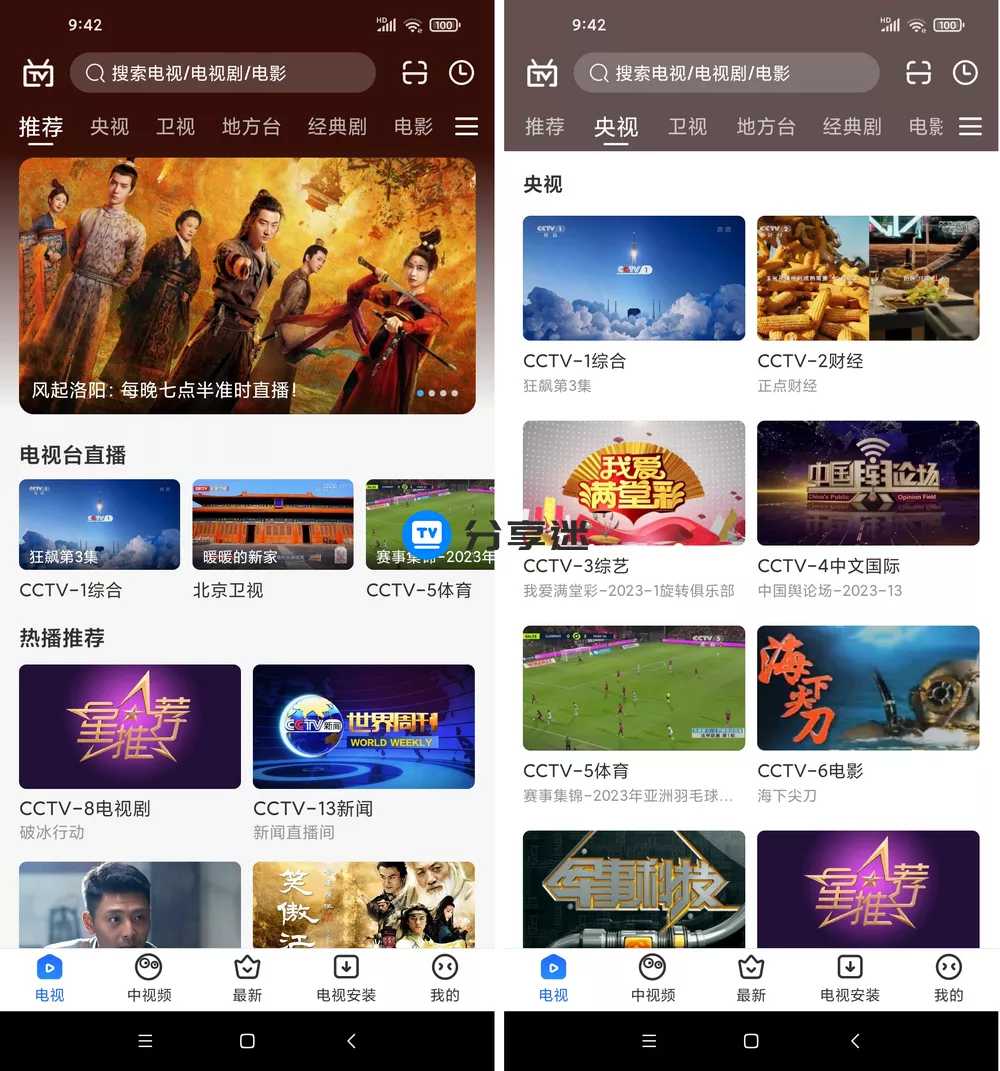Tap the TV app logo in the top-left corner
The height and width of the screenshot is (1071, 1000).
click(x=36, y=72)
